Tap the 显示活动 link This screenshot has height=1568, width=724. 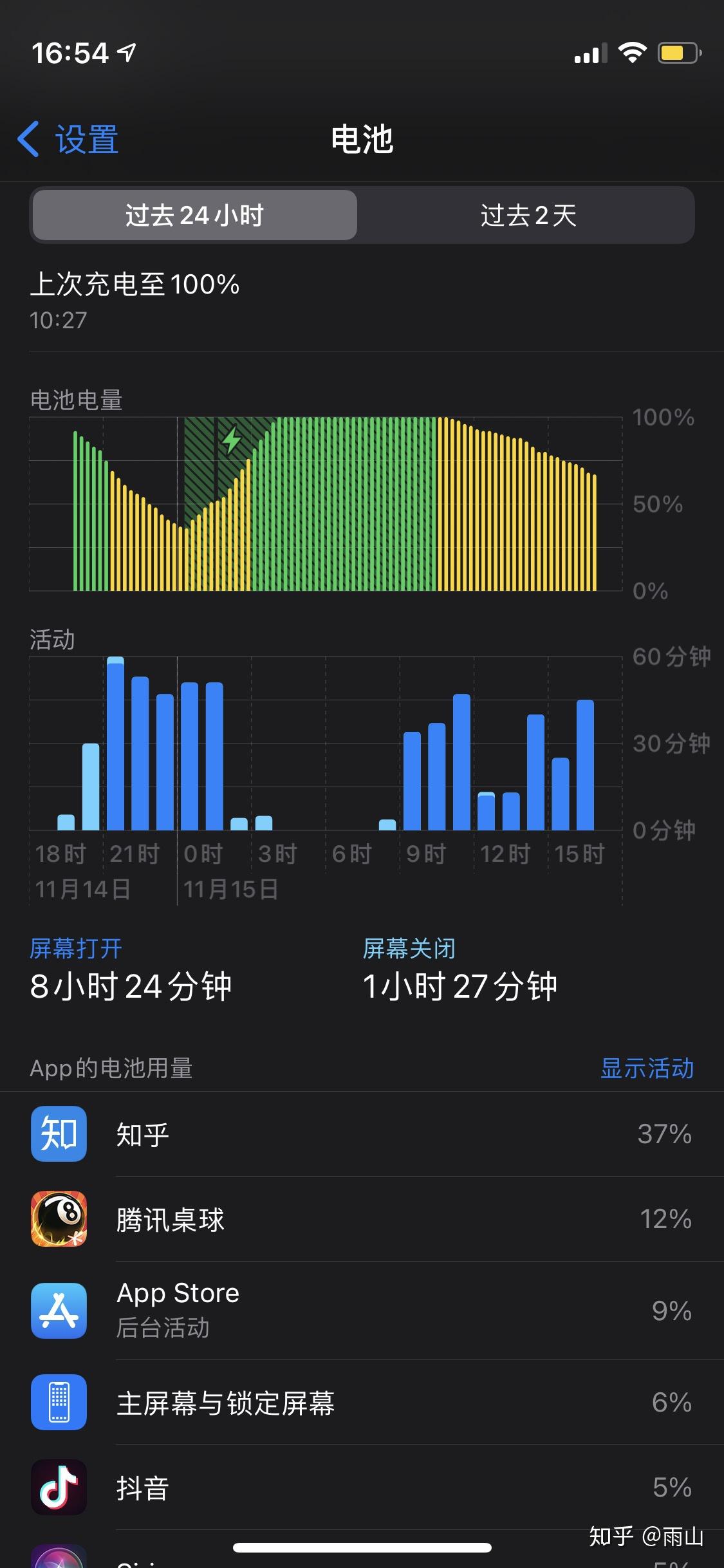click(x=647, y=1069)
